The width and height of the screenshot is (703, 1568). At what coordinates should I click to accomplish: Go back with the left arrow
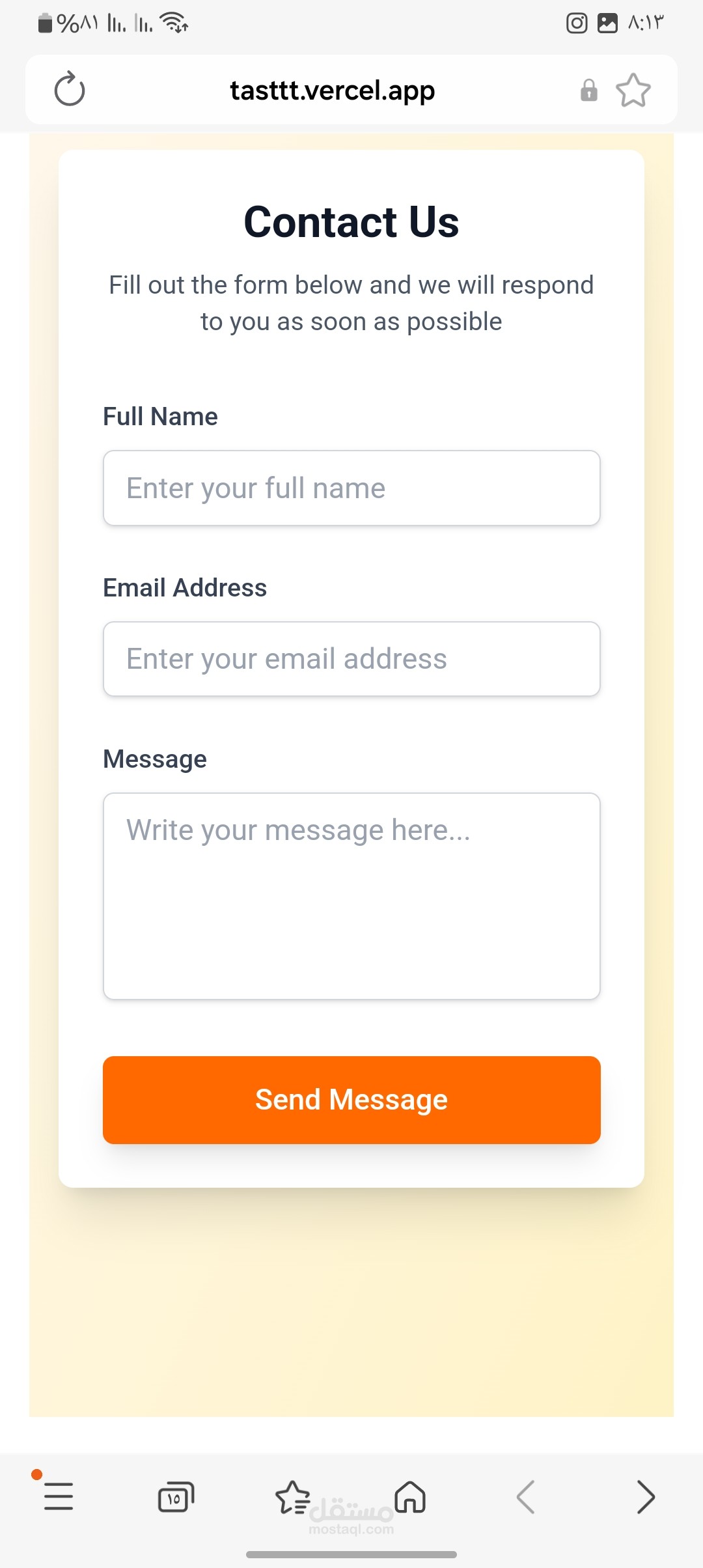526,1497
